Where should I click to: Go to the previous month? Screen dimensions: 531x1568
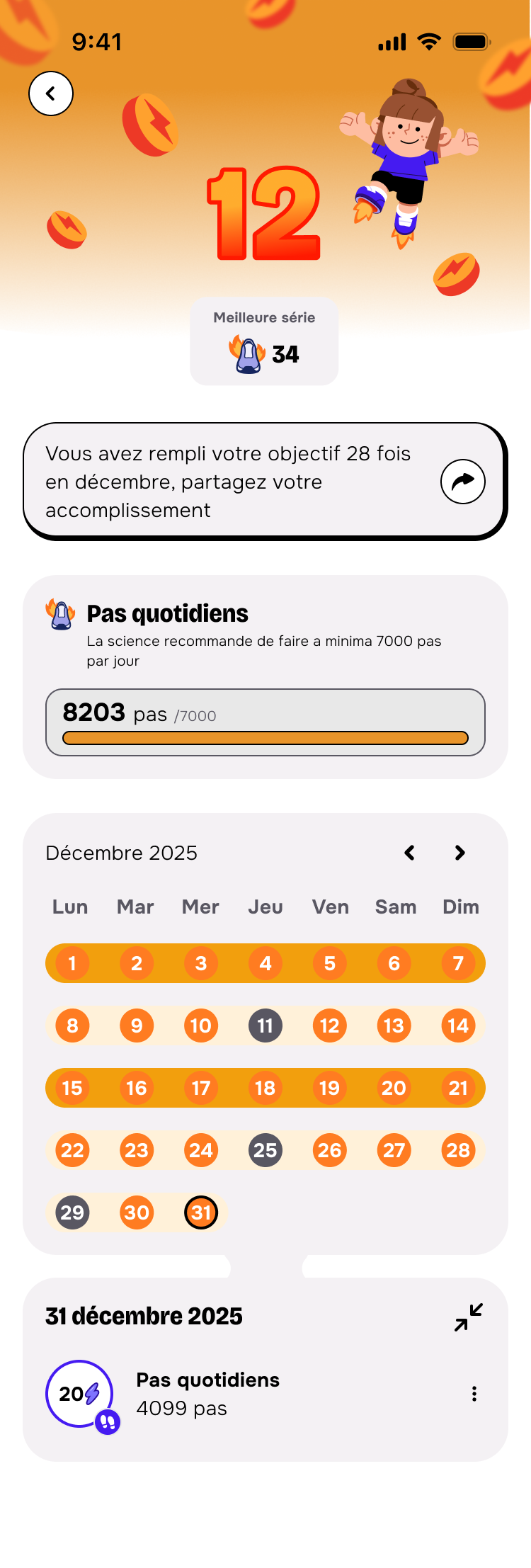[x=409, y=853]
